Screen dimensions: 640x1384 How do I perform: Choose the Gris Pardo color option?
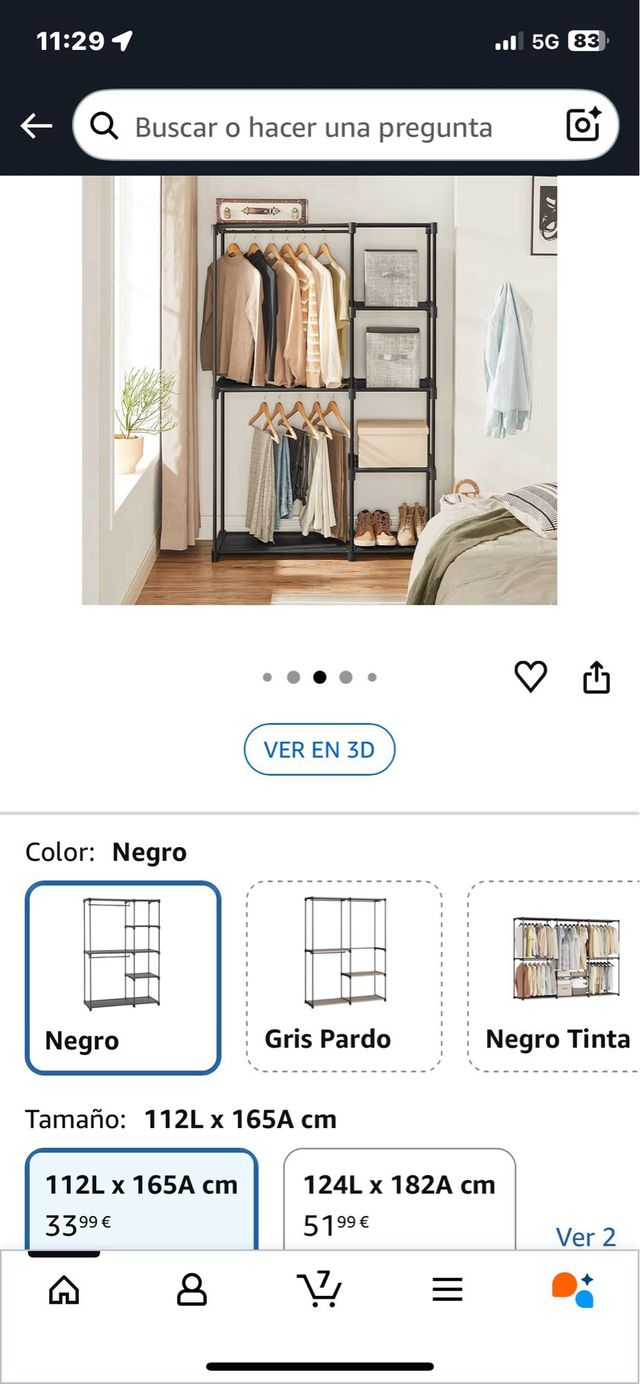[343, 977]
